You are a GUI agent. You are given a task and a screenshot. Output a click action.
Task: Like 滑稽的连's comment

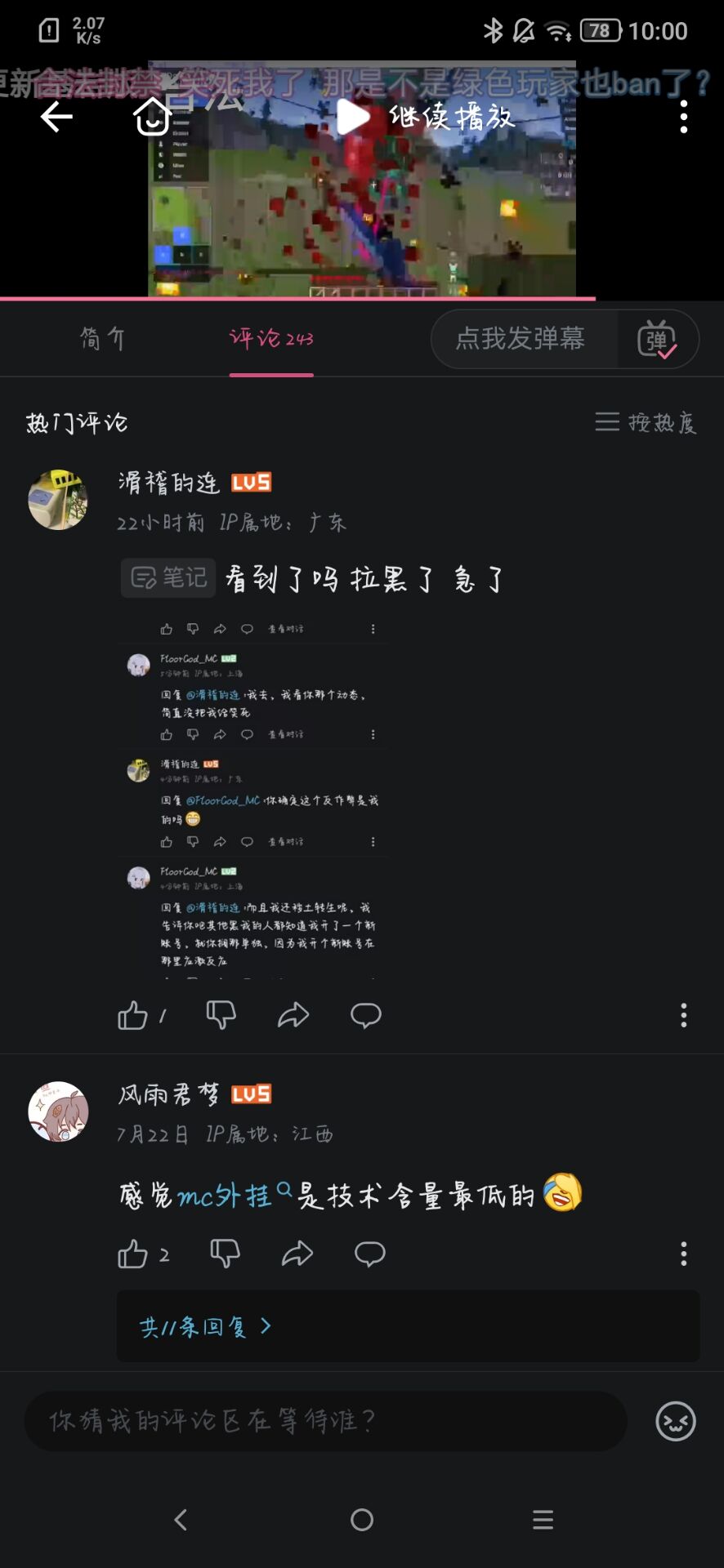point(132,1015)
